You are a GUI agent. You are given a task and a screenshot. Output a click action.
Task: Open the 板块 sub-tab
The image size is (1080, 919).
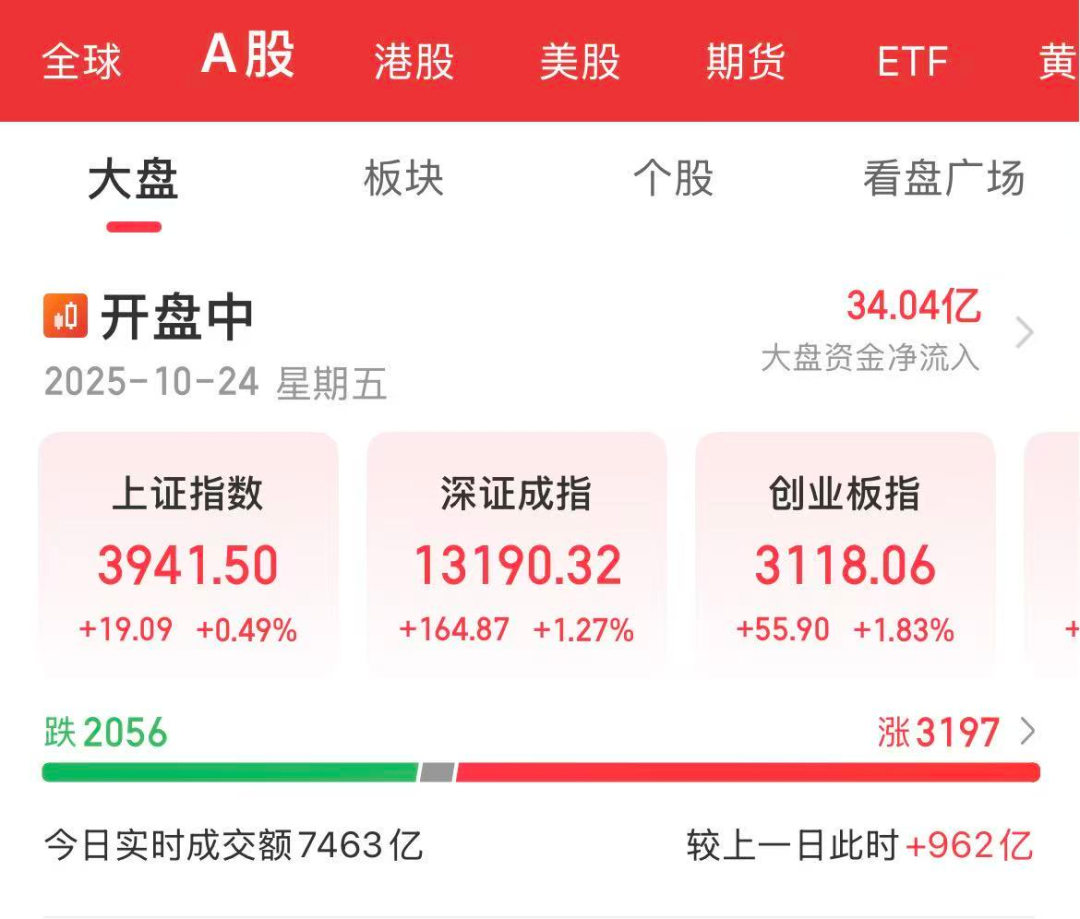click(x=403, y=180)
